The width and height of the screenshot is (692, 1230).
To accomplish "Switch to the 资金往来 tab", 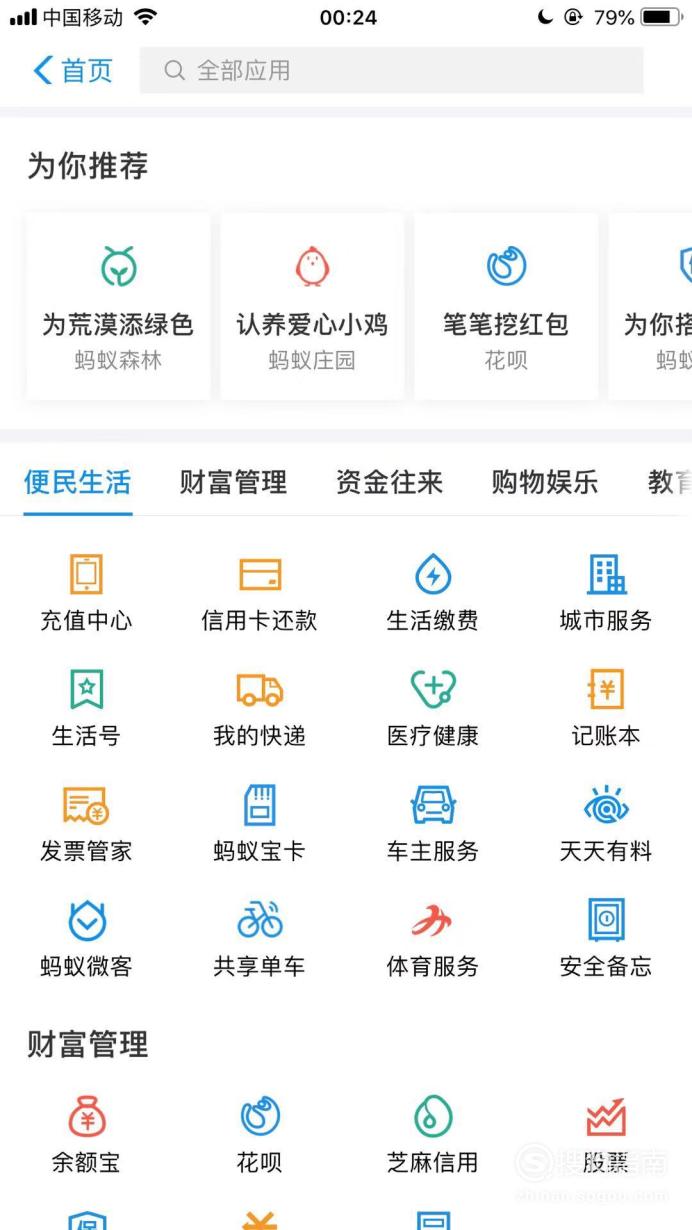I will pyautogui.click(x=389, y=482).
